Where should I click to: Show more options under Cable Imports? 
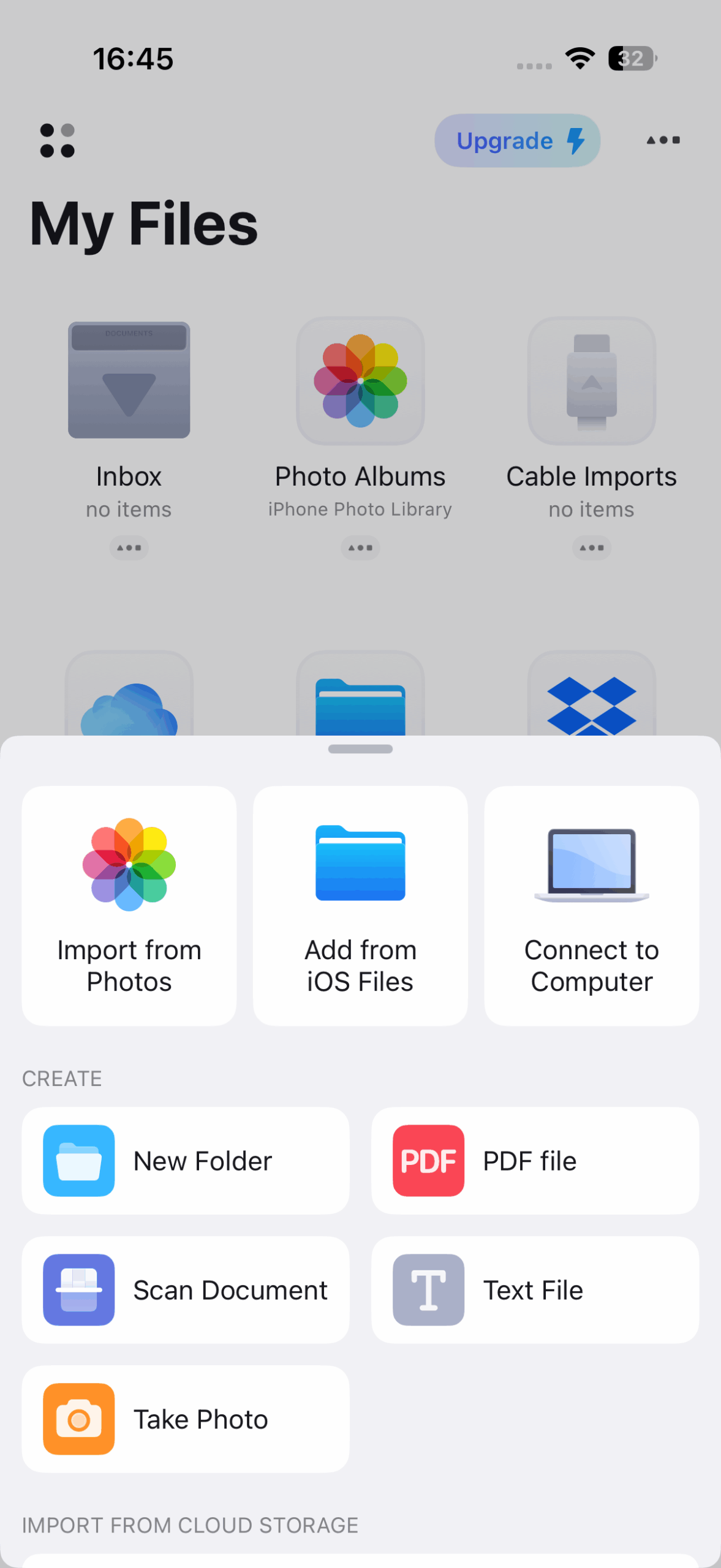(x=591, y=548)
